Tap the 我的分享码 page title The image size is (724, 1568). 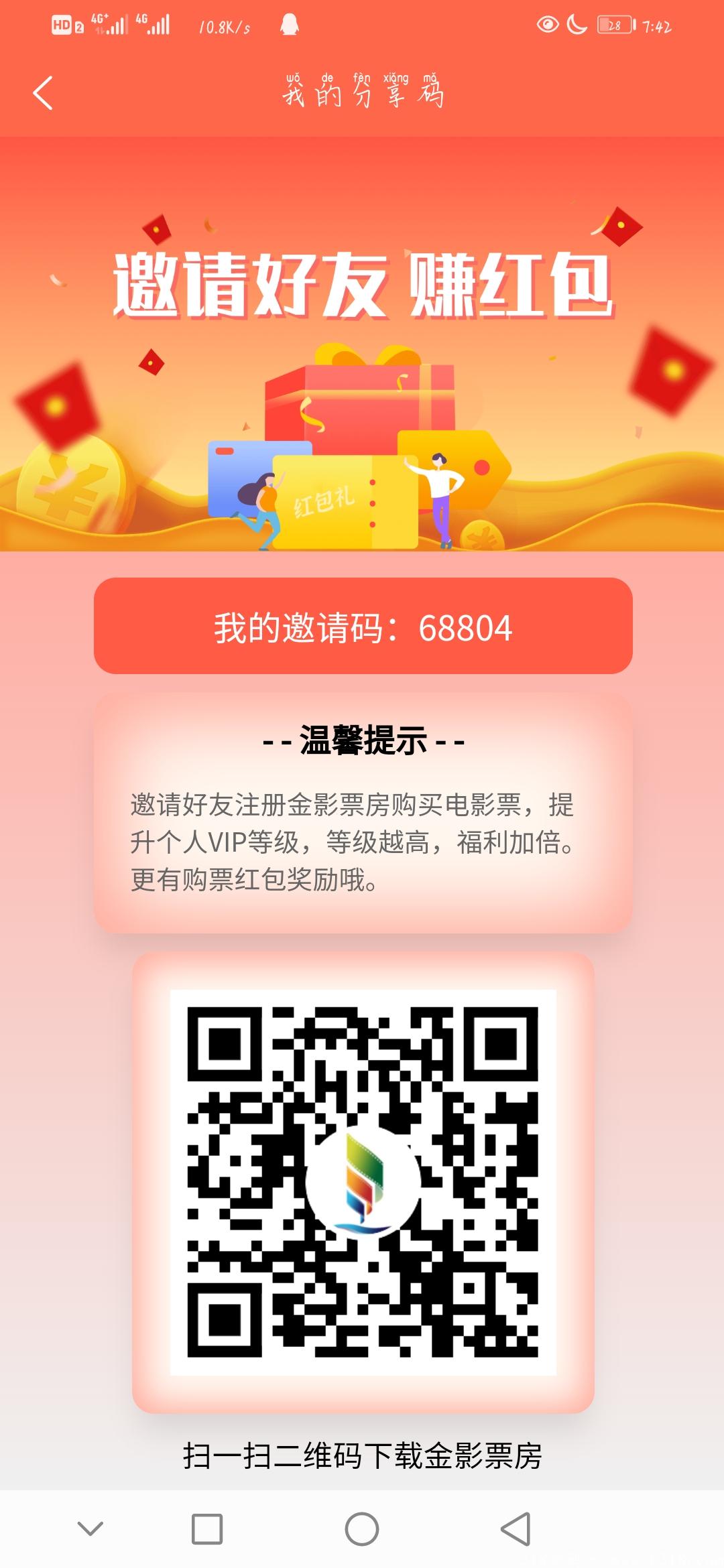click(362, 94)
